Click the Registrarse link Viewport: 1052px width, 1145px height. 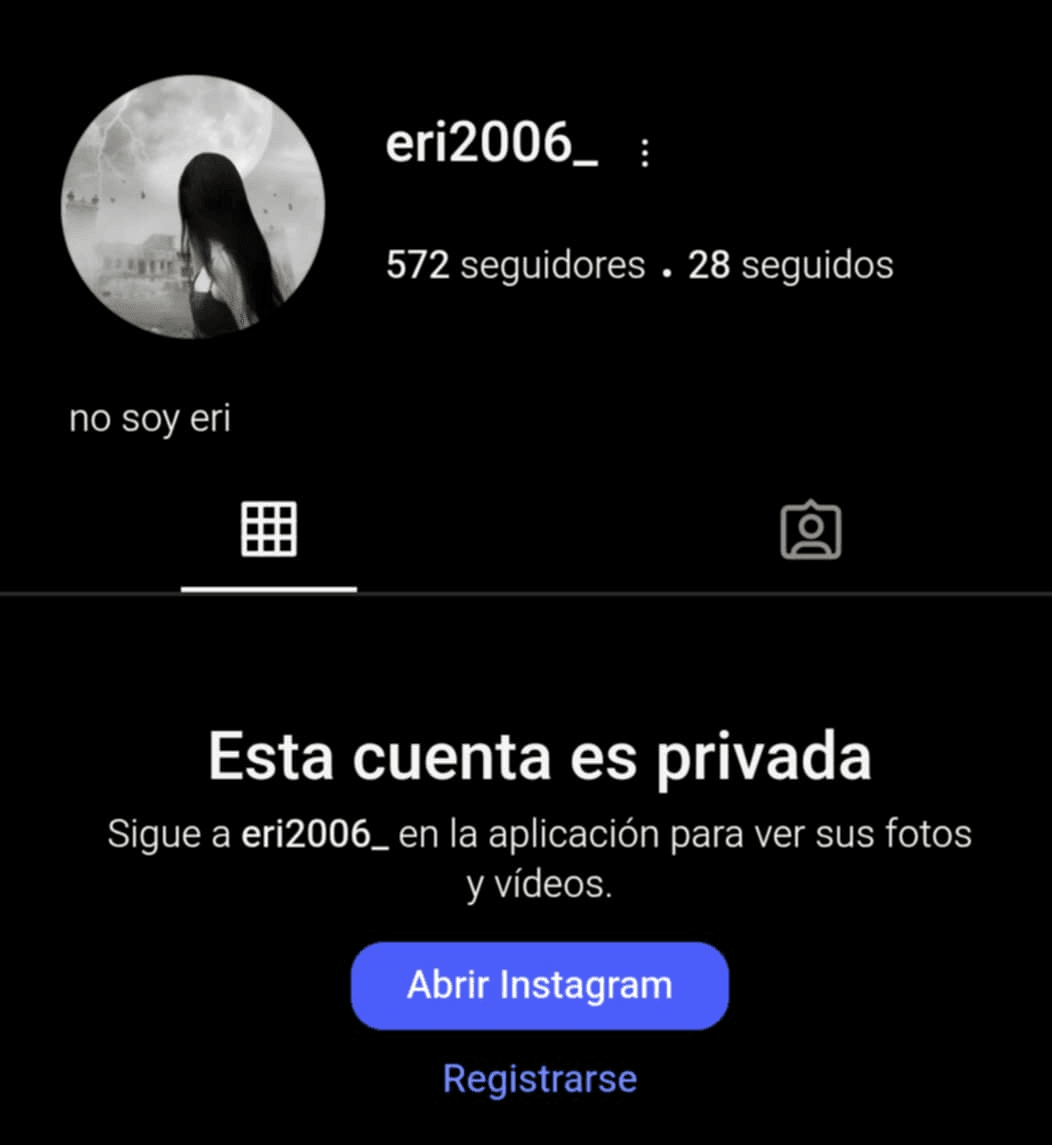point(539,1078)
